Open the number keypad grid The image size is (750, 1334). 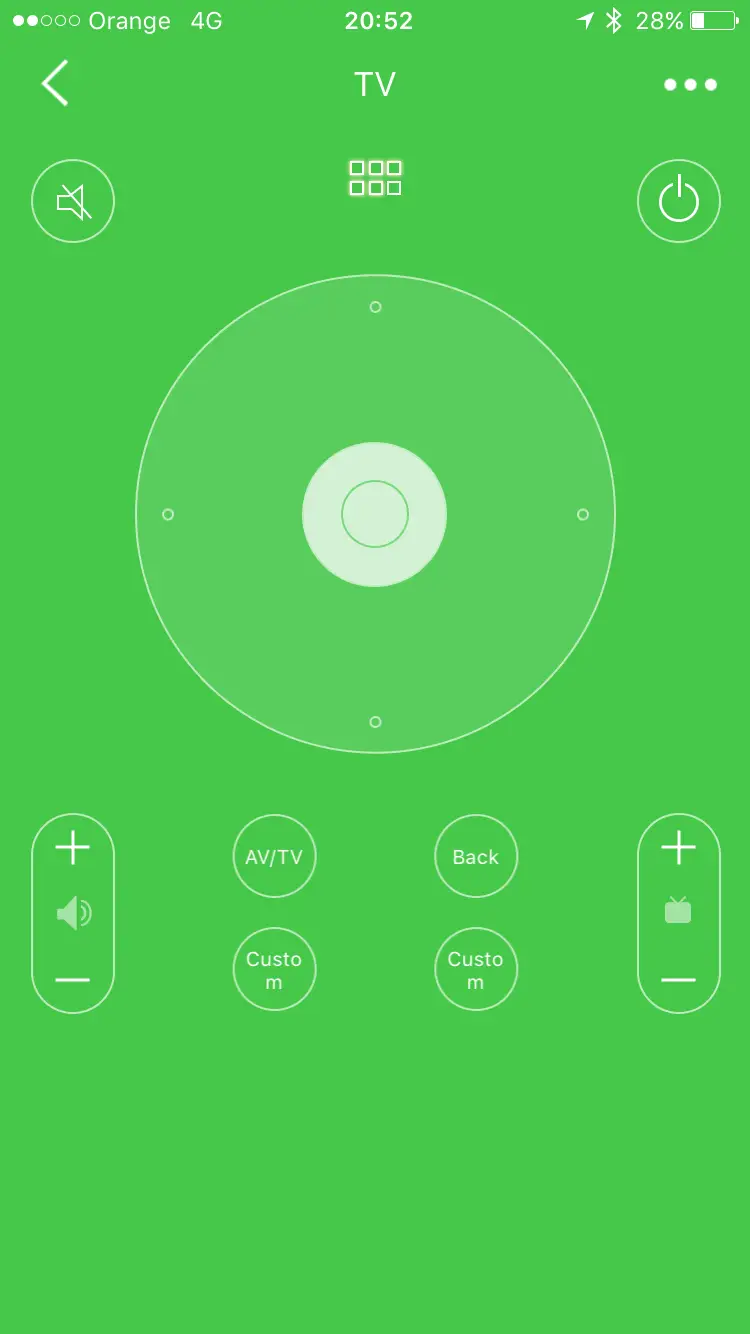(x=375, y=178)
